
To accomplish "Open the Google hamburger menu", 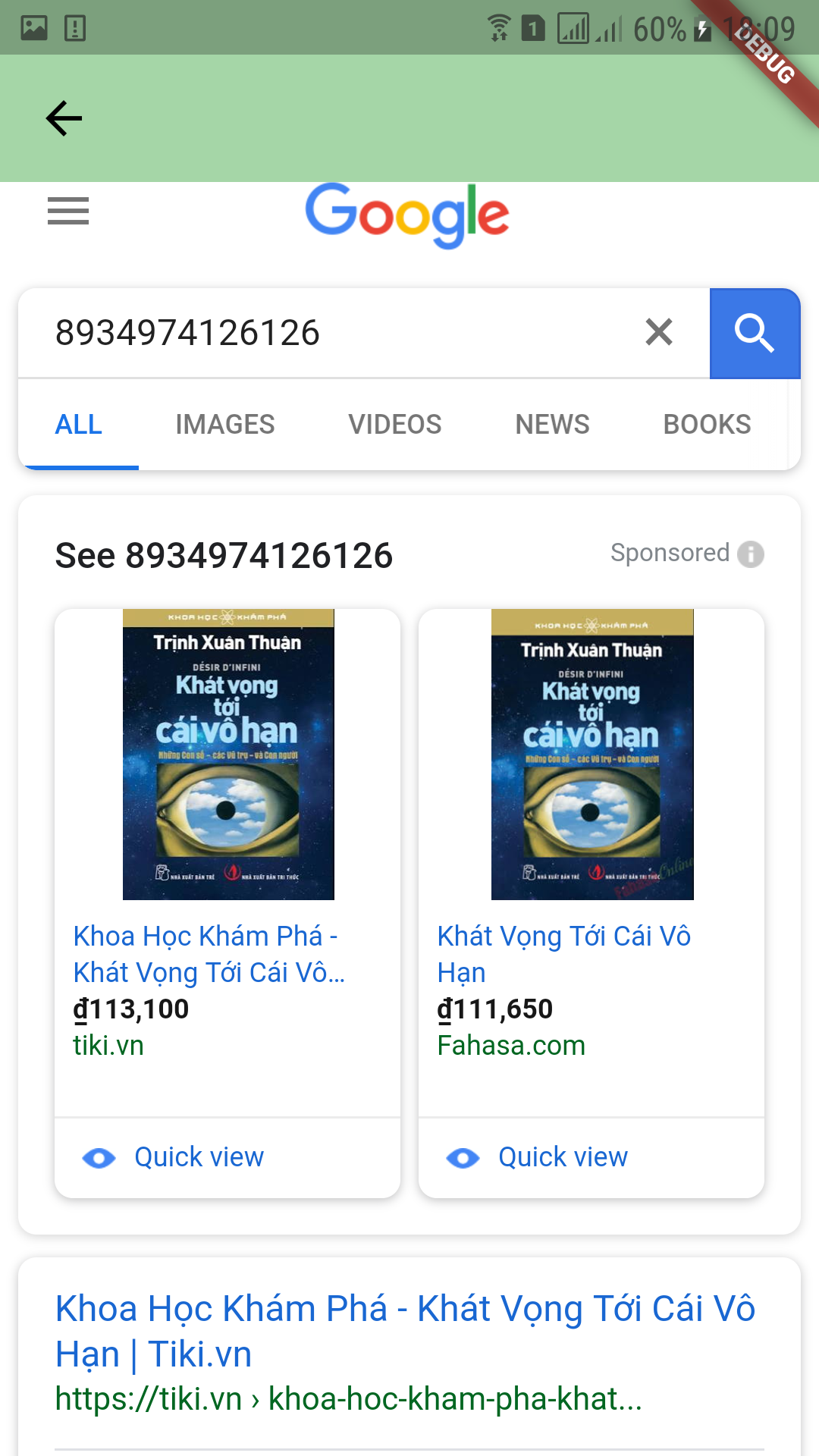I will (x=68, y=211).
